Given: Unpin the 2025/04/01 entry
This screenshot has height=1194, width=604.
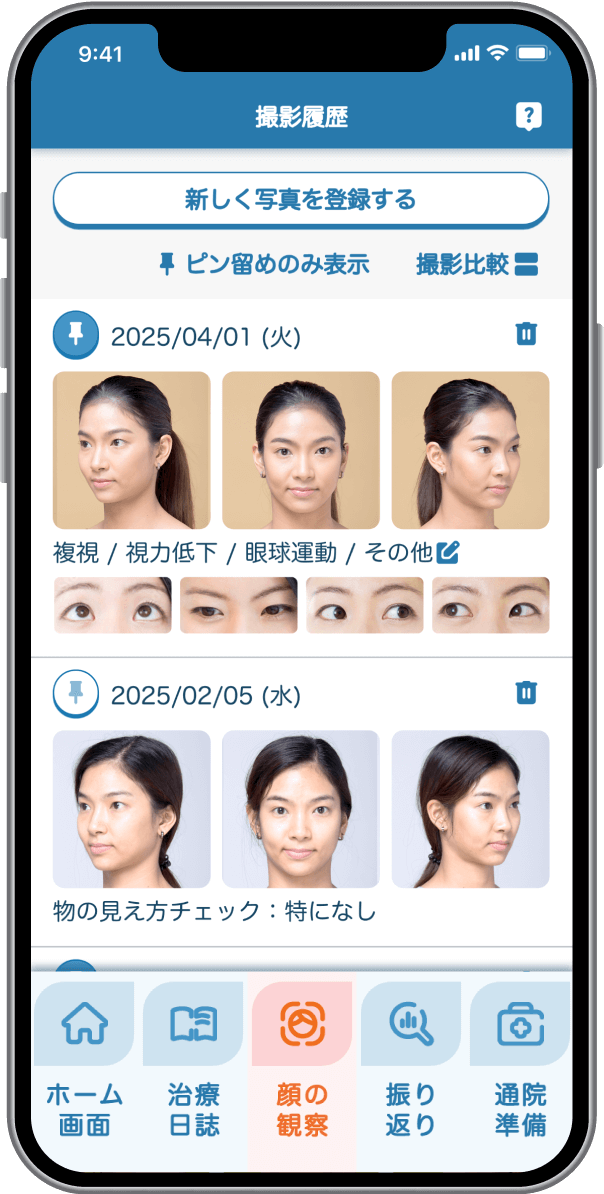Looking at the screenshot, I should (x=76, y=335).
